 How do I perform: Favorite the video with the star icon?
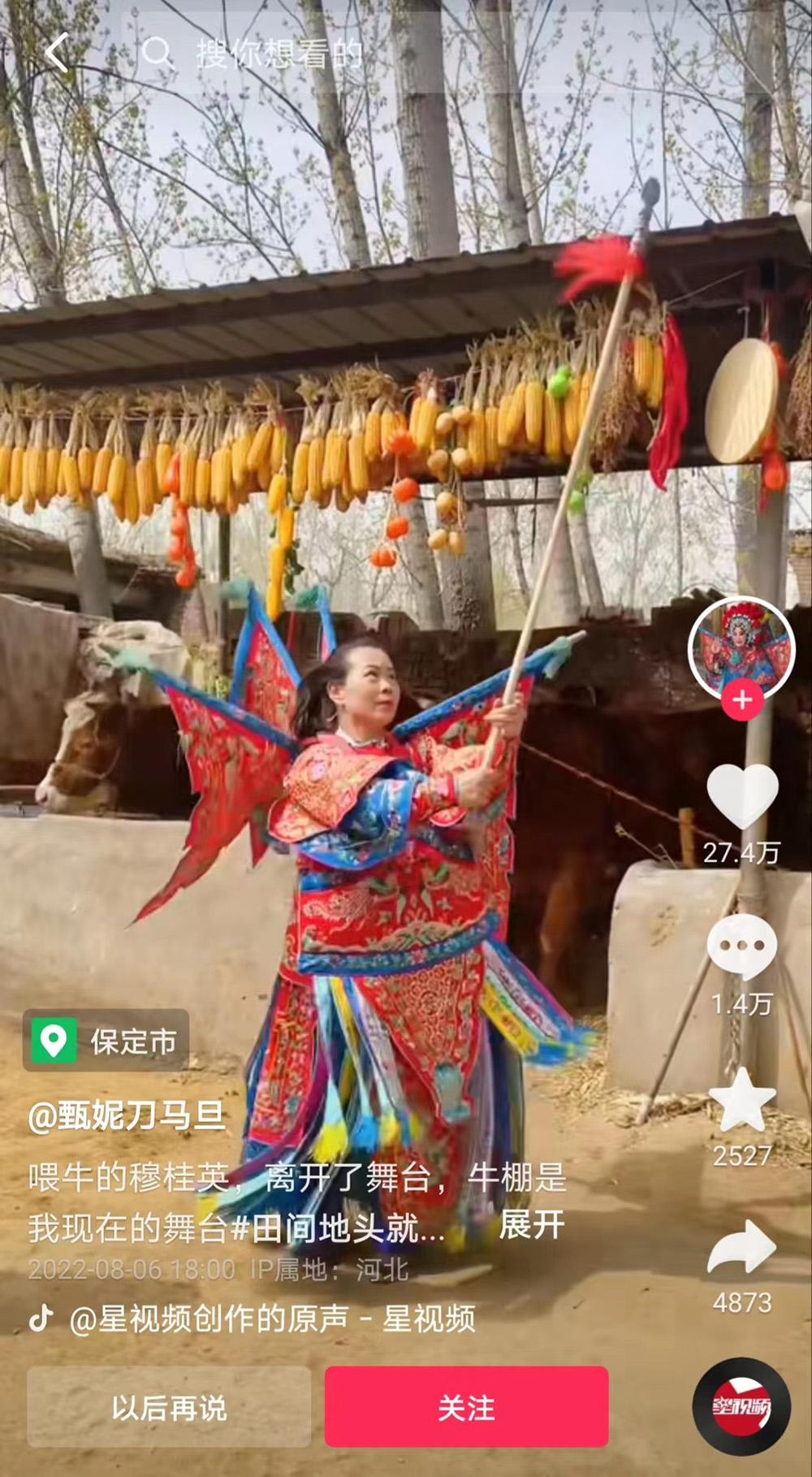tap(741, 1099)
